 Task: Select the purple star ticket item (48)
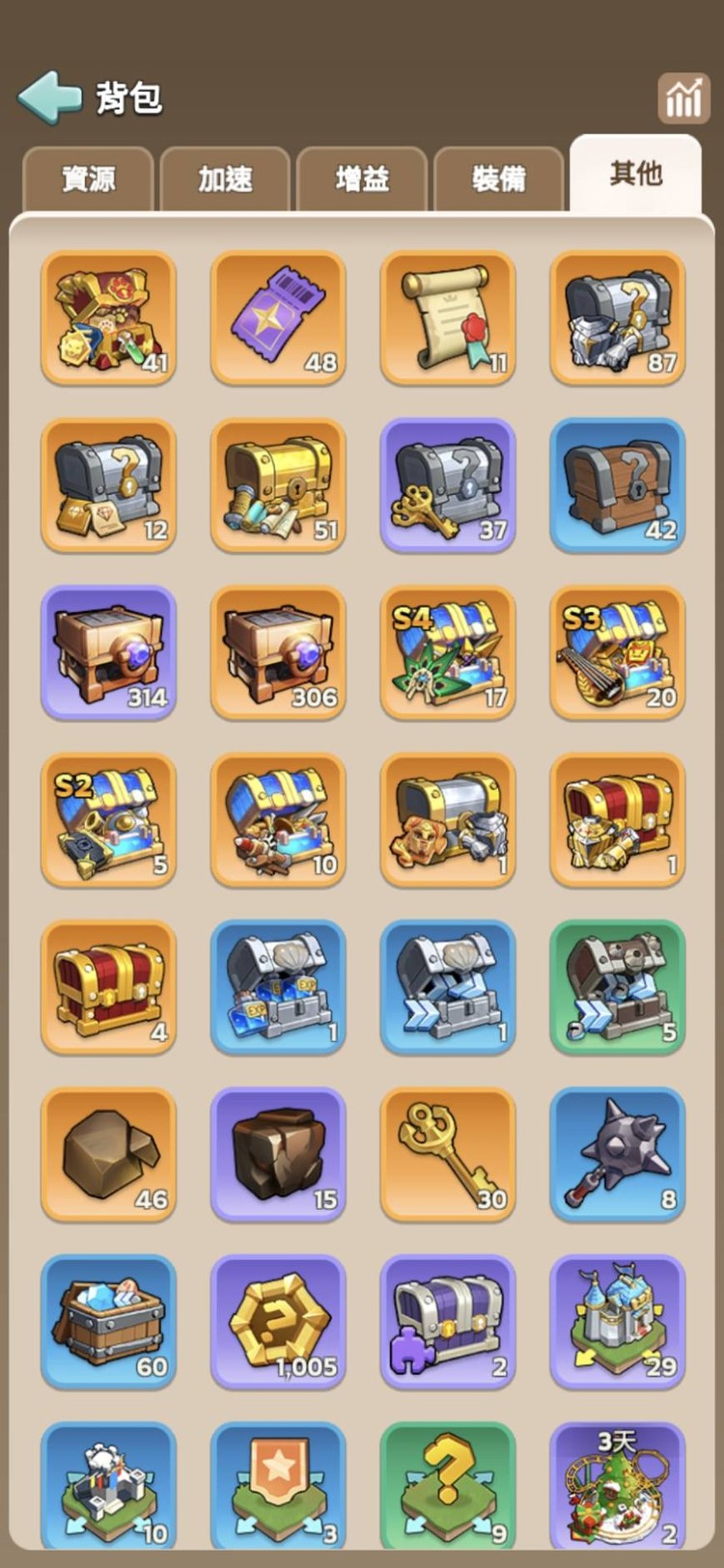click(278, 318)
